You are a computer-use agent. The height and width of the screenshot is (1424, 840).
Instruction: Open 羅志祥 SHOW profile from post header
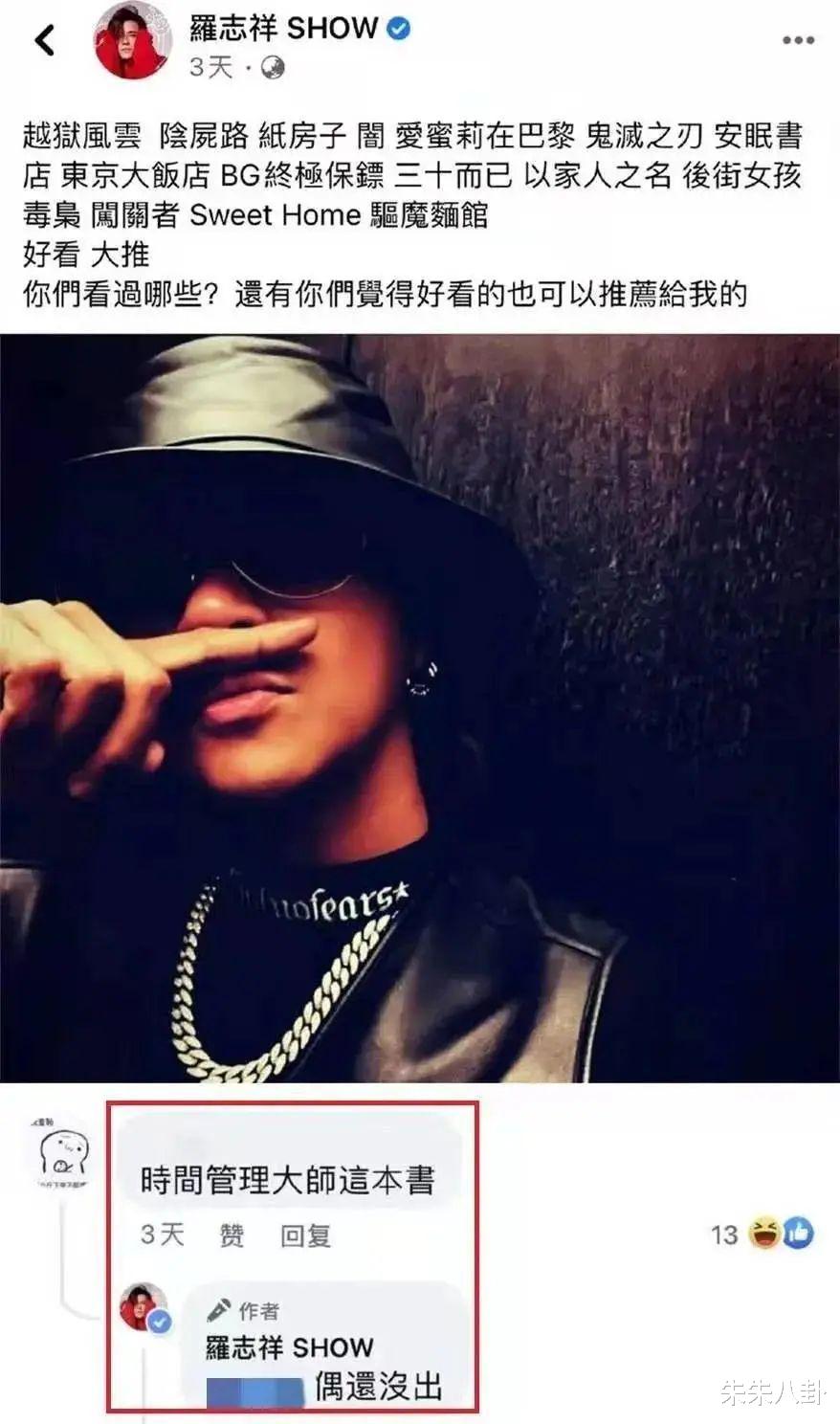[283, 28]
